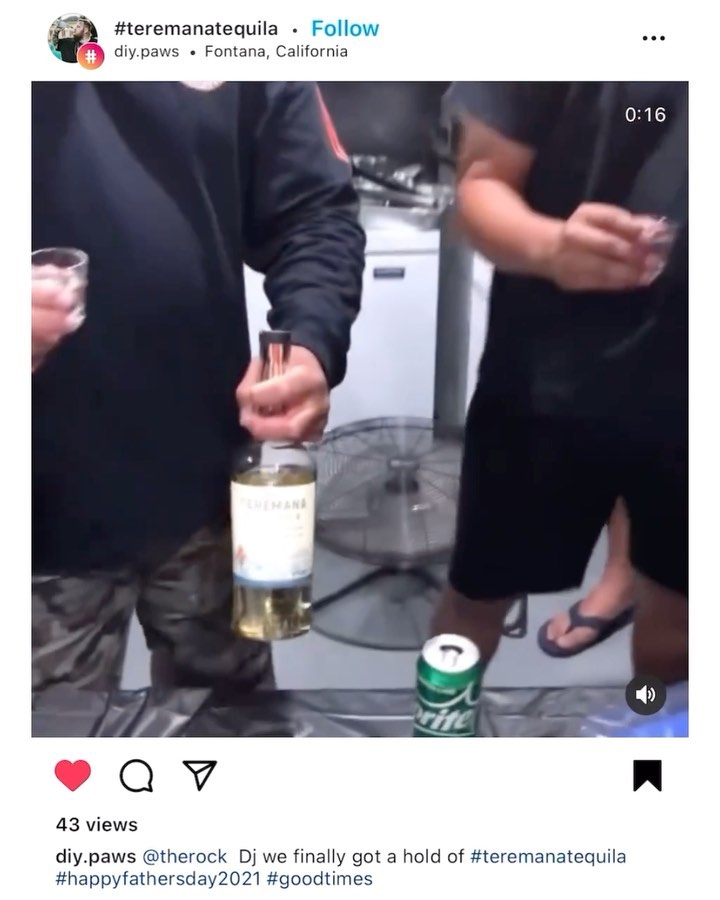Open the #teremanatequila title at the top
720x900 pixels.
(196, 28)
